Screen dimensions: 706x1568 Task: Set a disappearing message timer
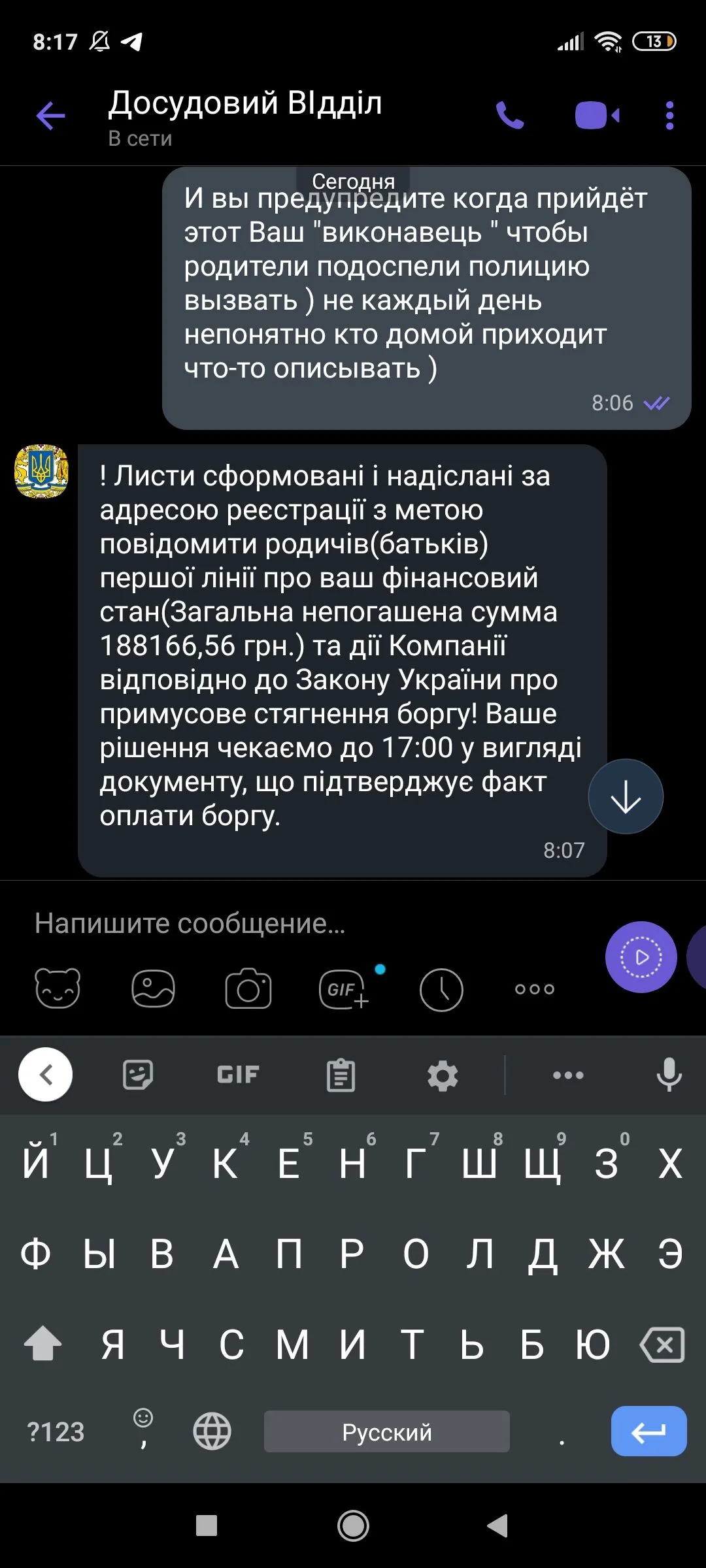click(x=441, y=990)
